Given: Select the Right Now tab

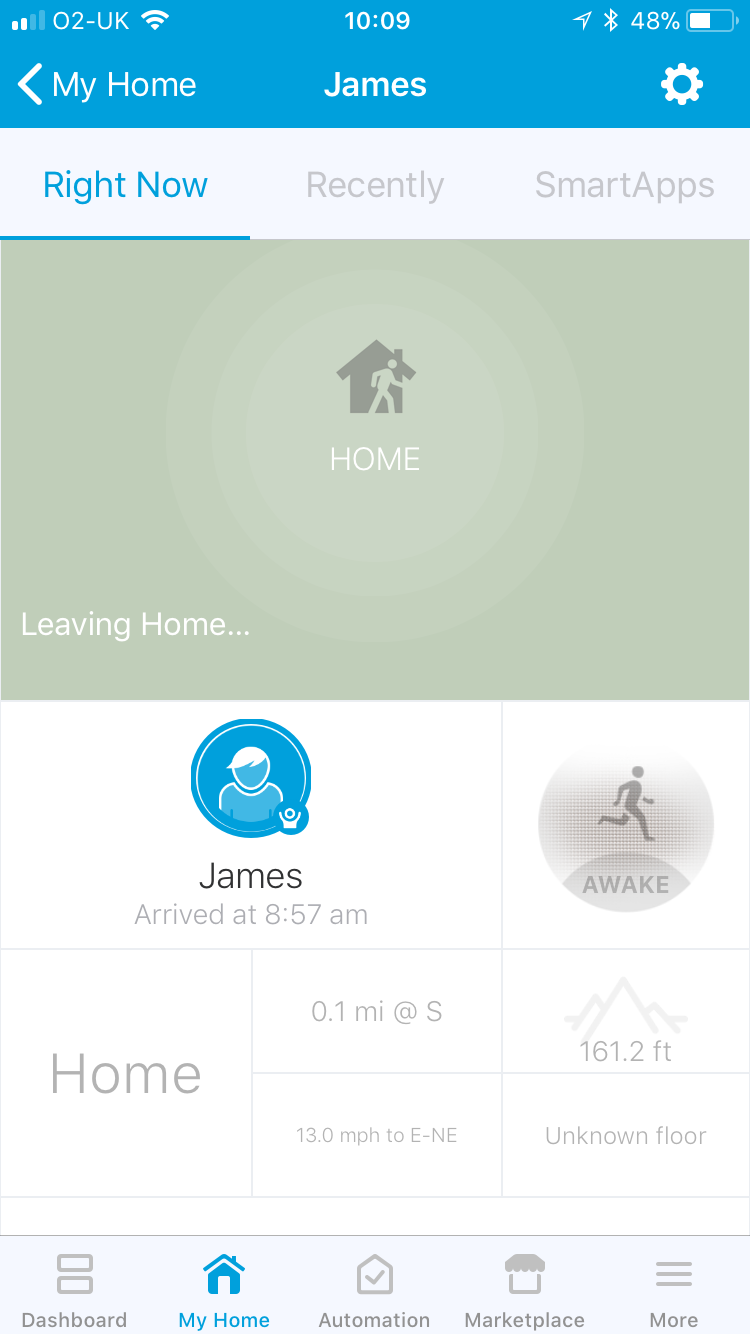Looking at the screenshot, I should click(125, 185).
